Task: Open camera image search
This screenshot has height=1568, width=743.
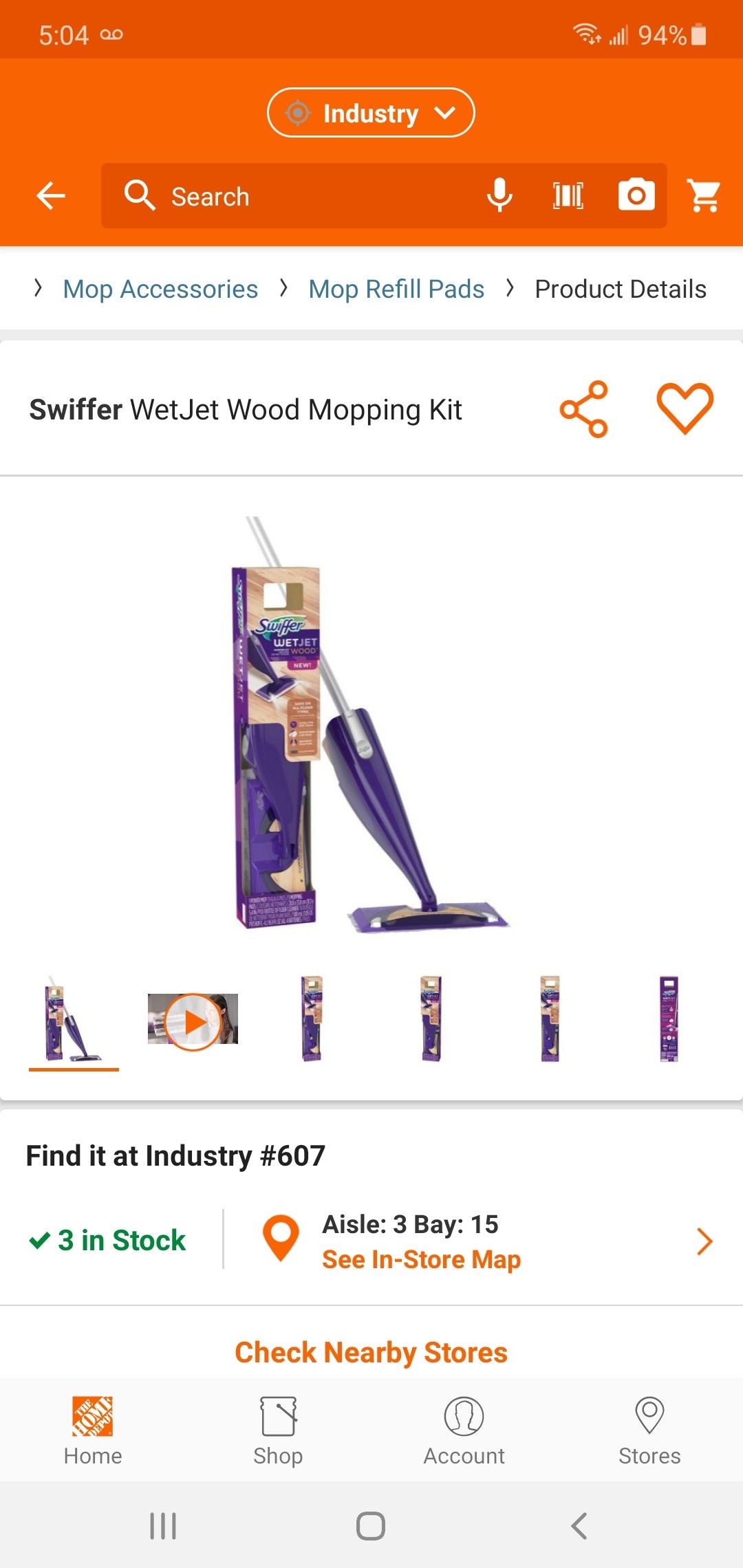Action: pyautogui.click(x=636, y=196)
